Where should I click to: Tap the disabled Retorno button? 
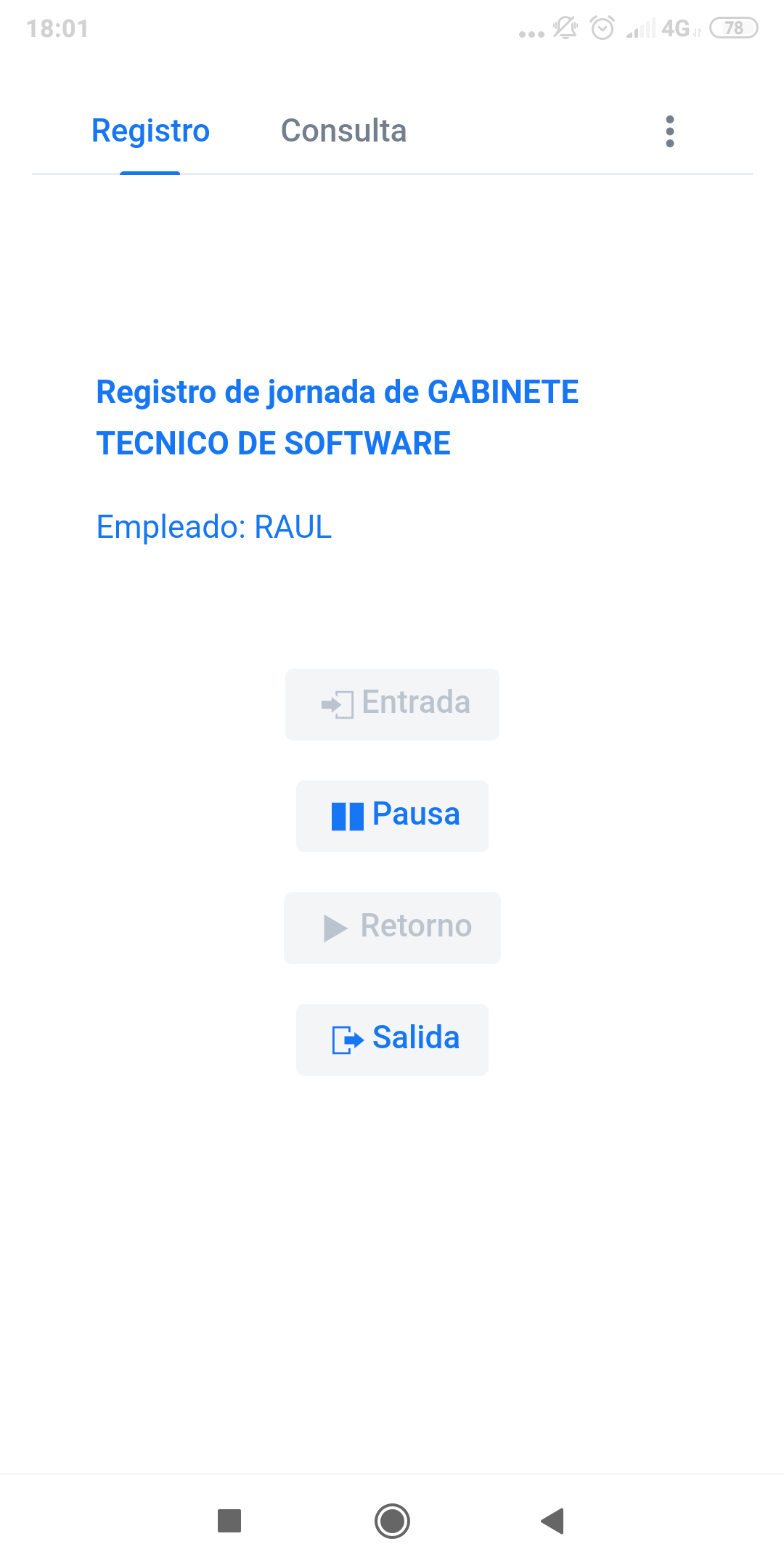click(x=391, y=927)
